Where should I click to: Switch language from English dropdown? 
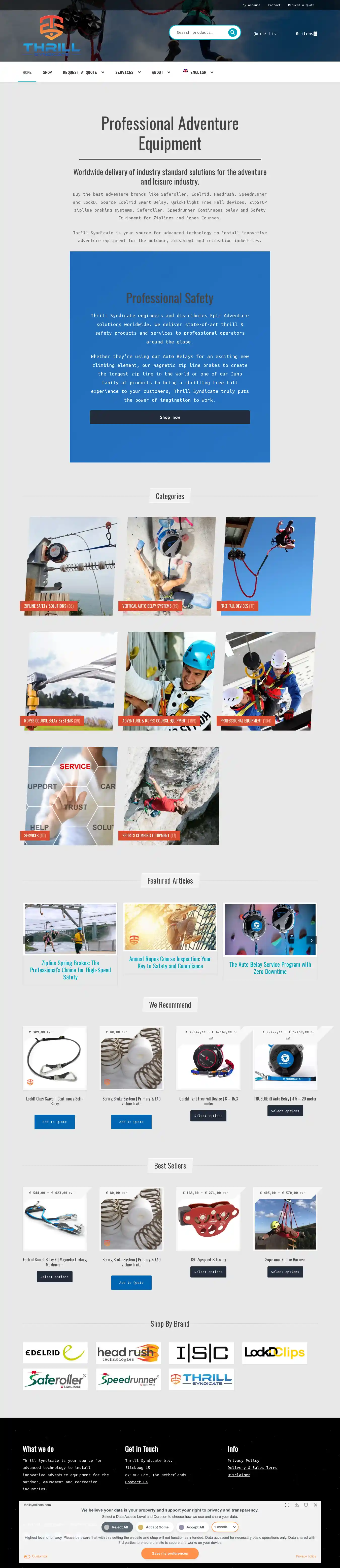198,72
